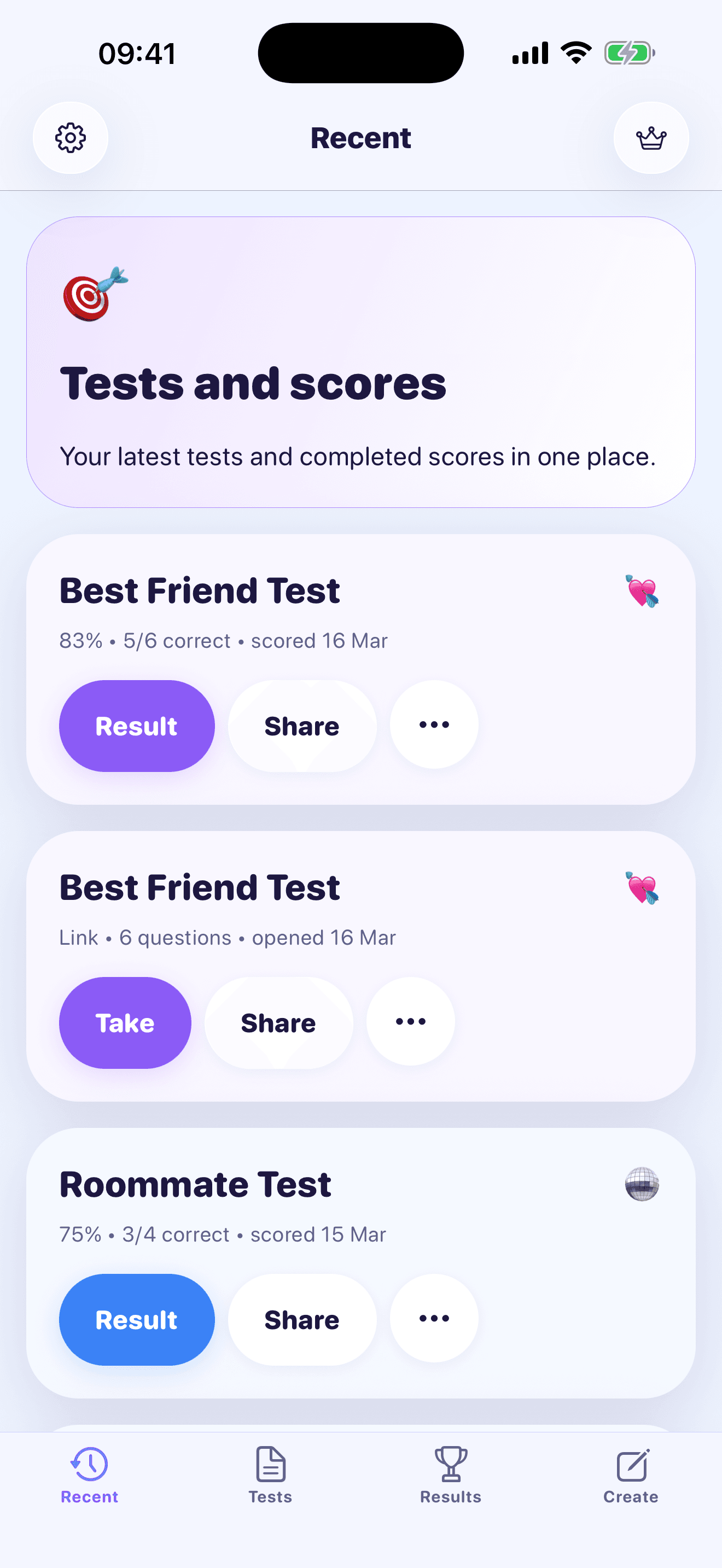Take the linked Best Friend Test
The height and width of the screenshot is (1568, 722).
pyautogui.click(x=124, y=1022)
